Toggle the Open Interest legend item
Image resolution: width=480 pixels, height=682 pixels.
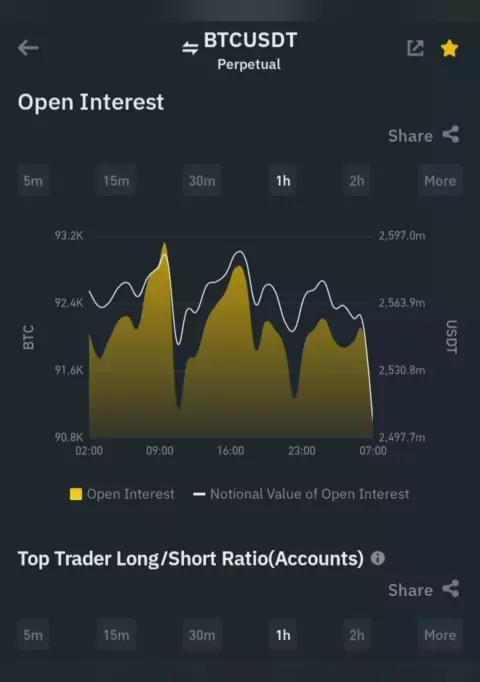tap(122, 494)
